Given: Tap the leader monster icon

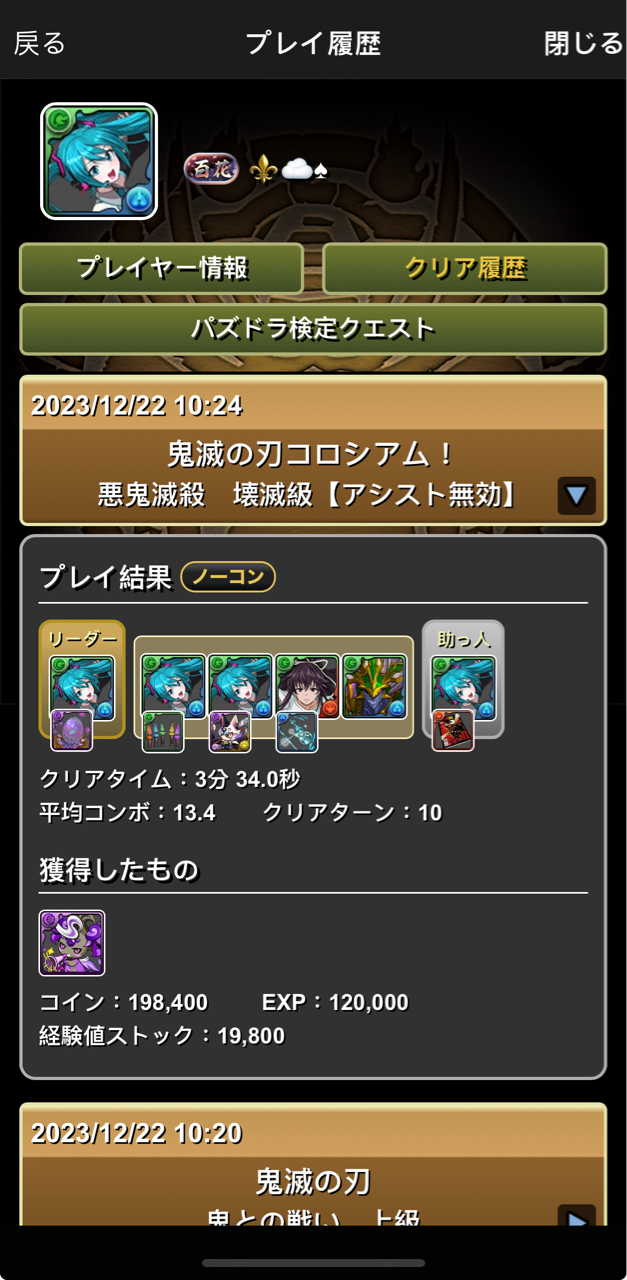Looking at the screenshot, I should pyautogui.click(x=82, y=687).
